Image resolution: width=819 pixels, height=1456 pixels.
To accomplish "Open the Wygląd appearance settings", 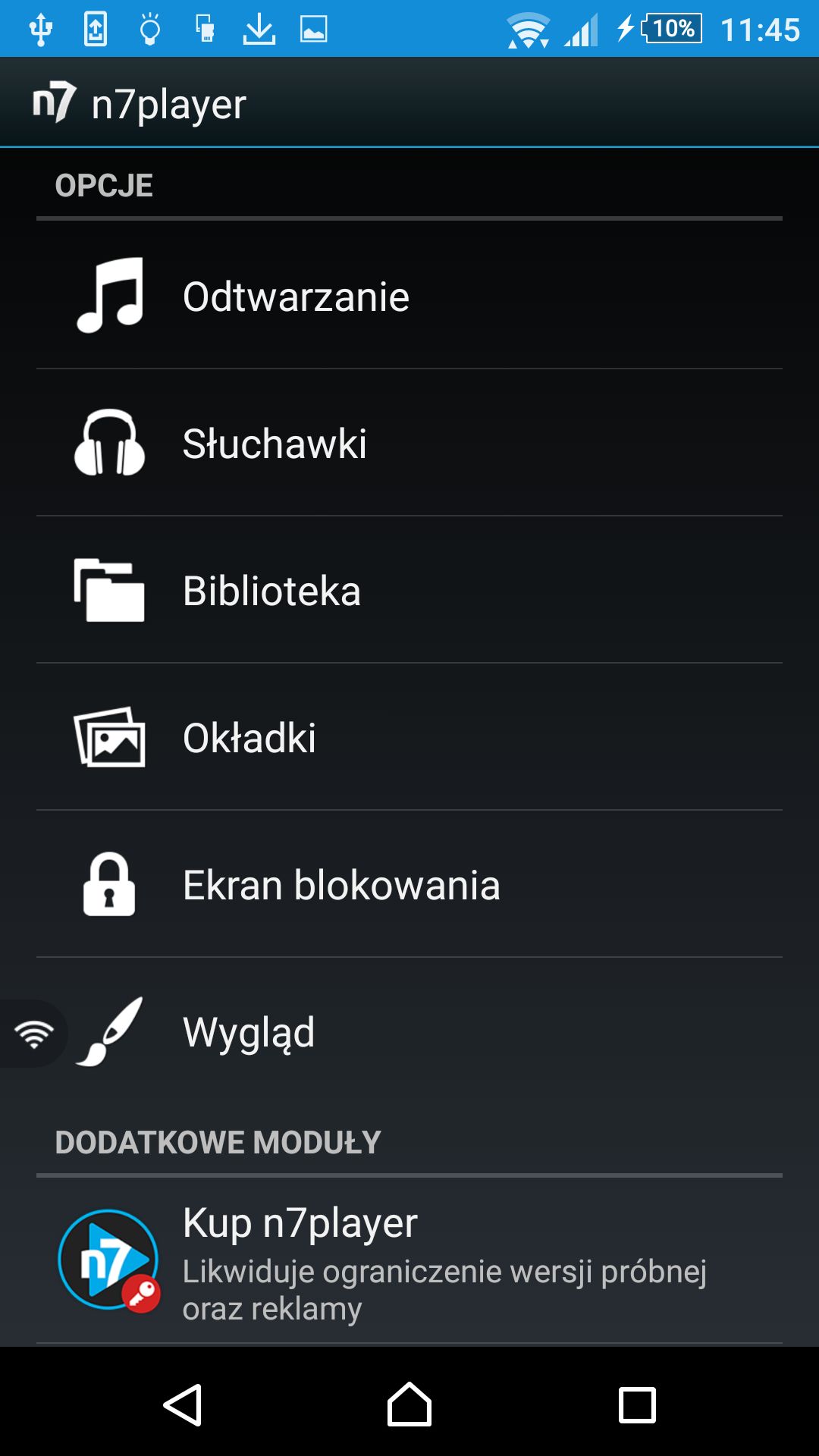I will pos(409,1031).
